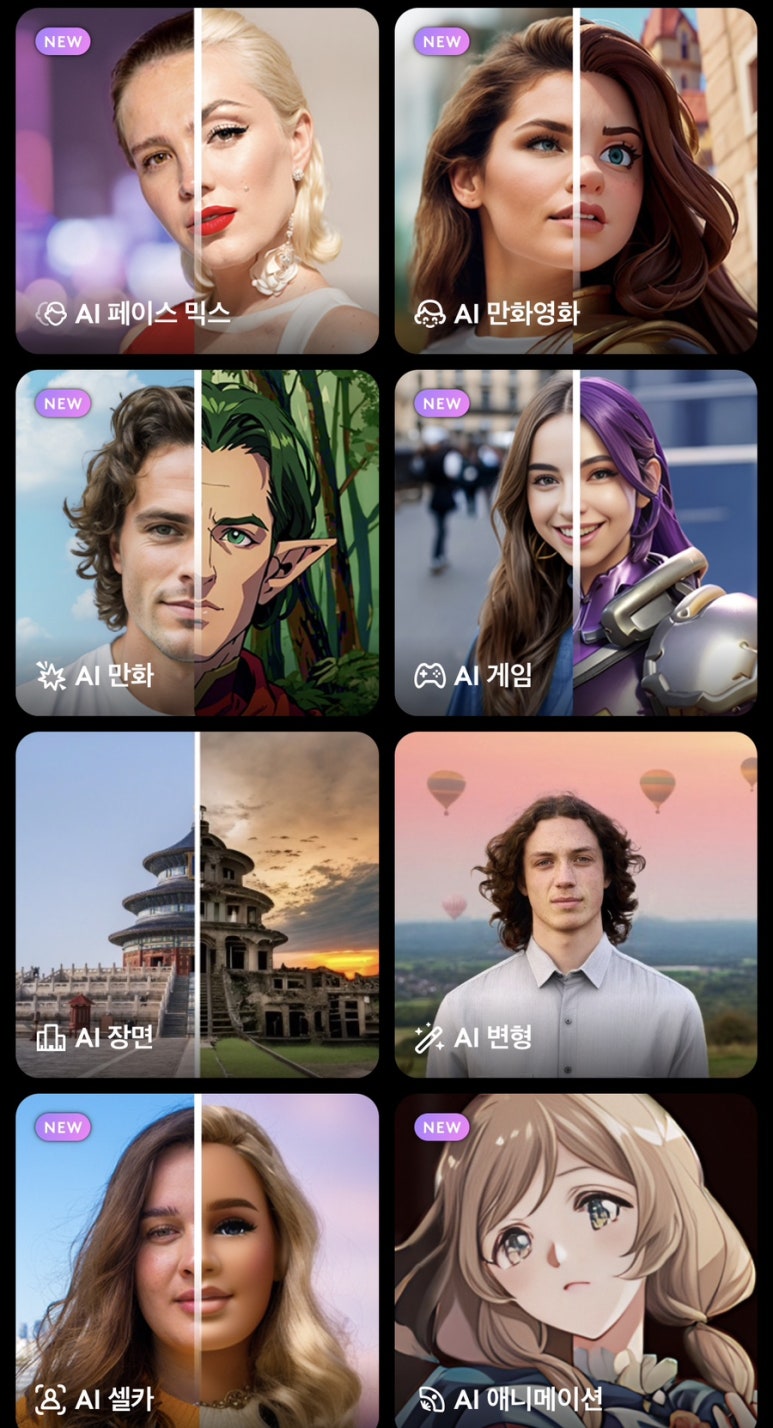The height and width of the screenshot is (1428, 773).
Task: Open the AI 장면 scene tile
Action: (197, 905)
